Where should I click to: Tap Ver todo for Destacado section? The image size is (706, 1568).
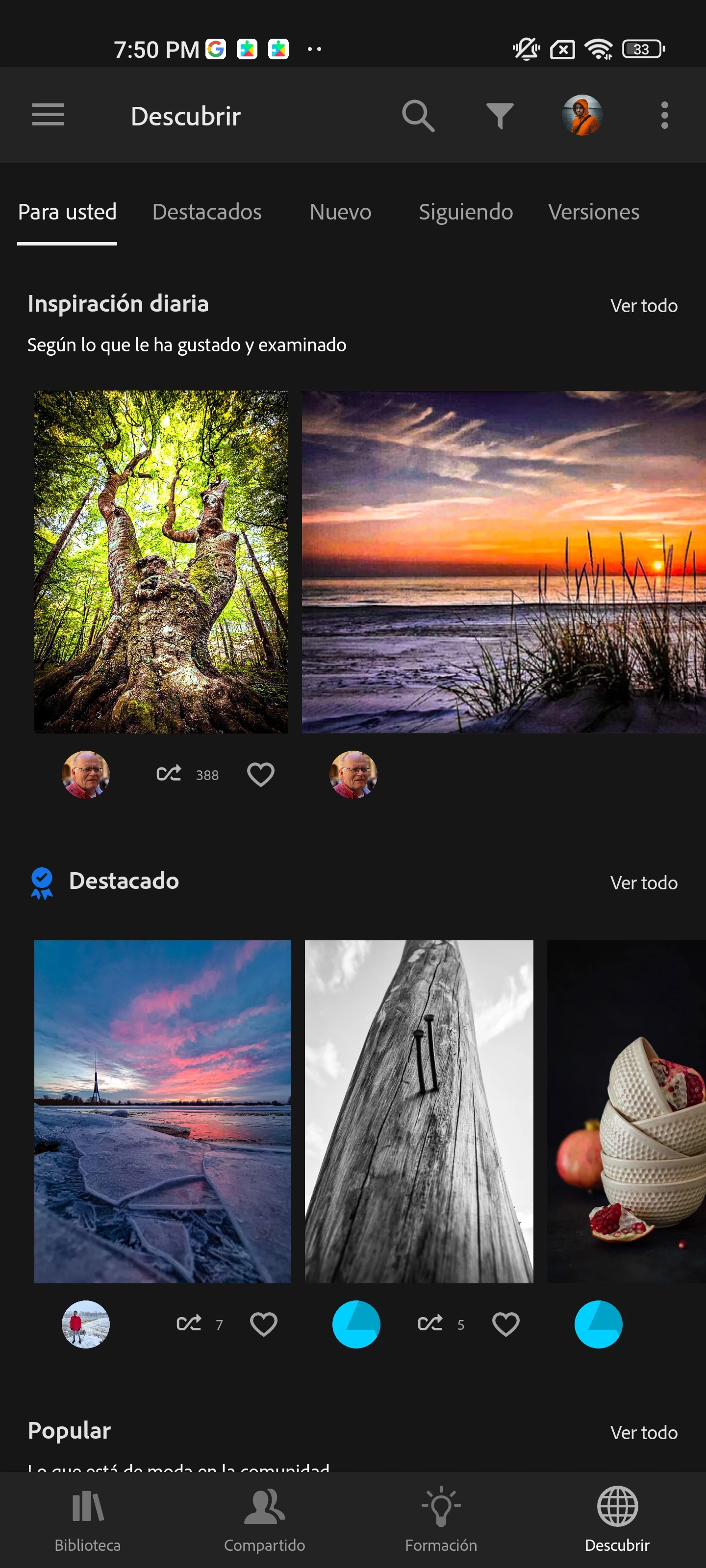tap(643, 882)
